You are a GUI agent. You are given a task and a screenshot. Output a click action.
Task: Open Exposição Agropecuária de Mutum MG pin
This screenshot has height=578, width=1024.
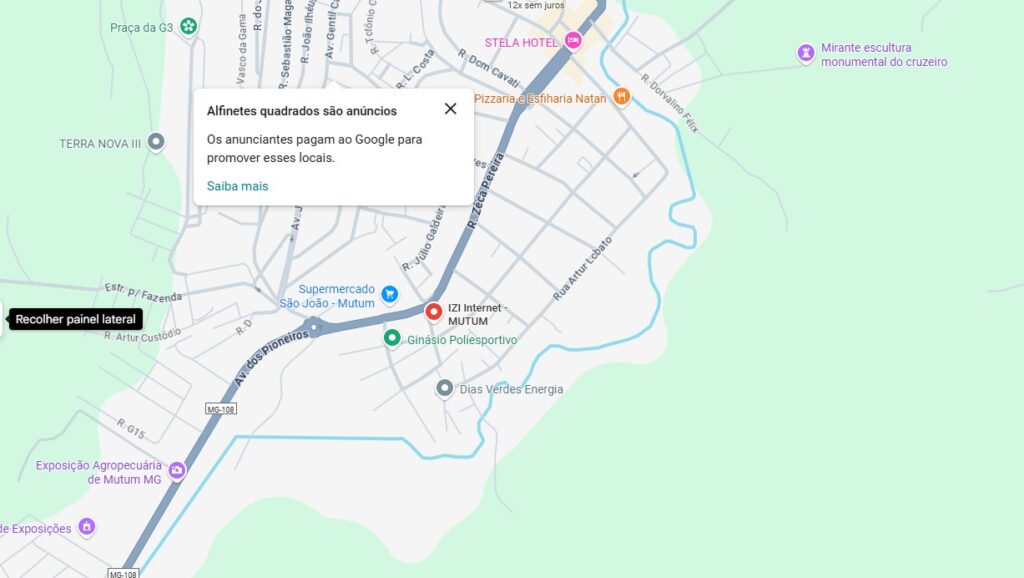click(177, 470)
